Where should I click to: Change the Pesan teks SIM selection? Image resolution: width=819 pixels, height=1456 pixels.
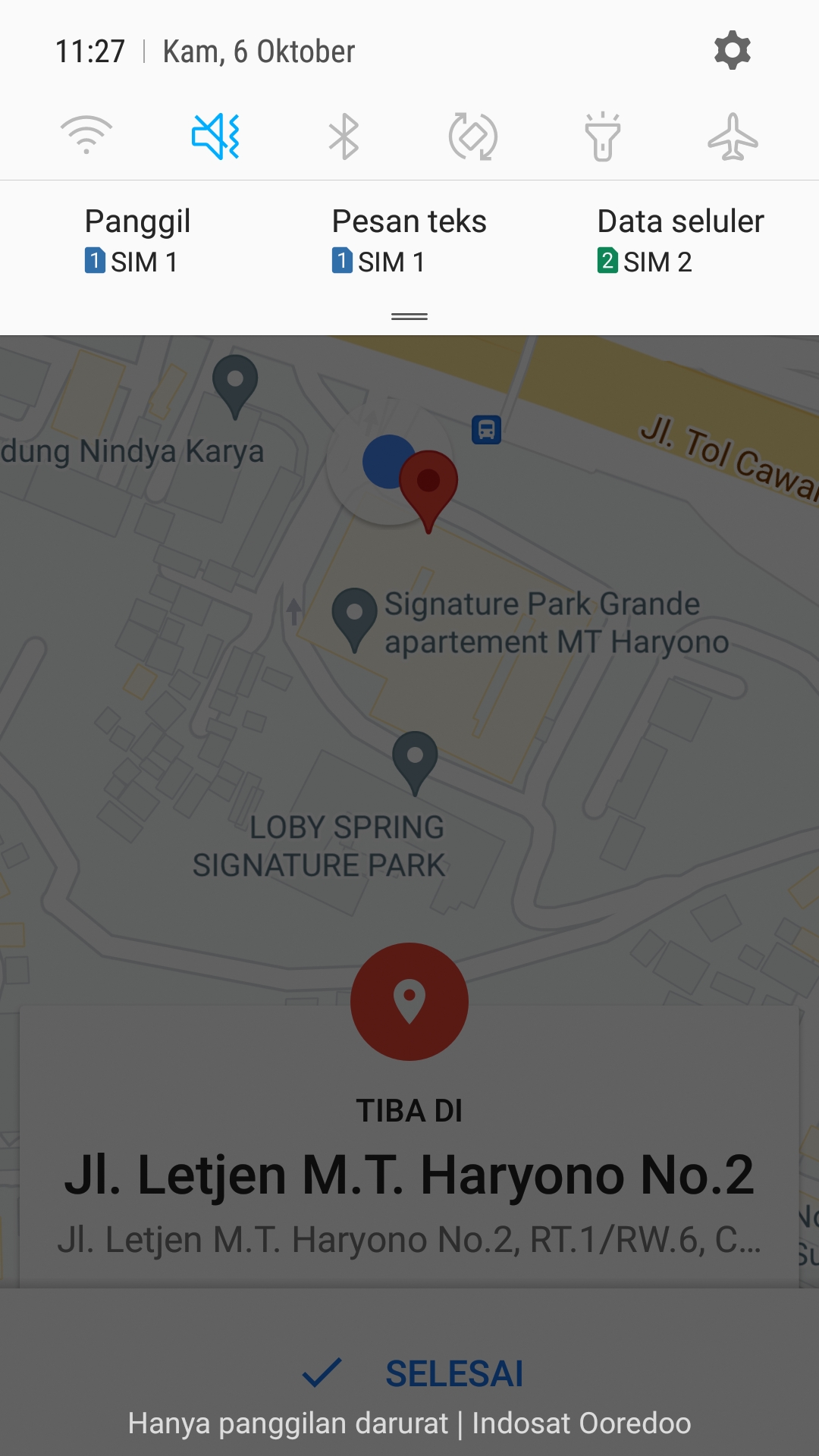[409, 241]
